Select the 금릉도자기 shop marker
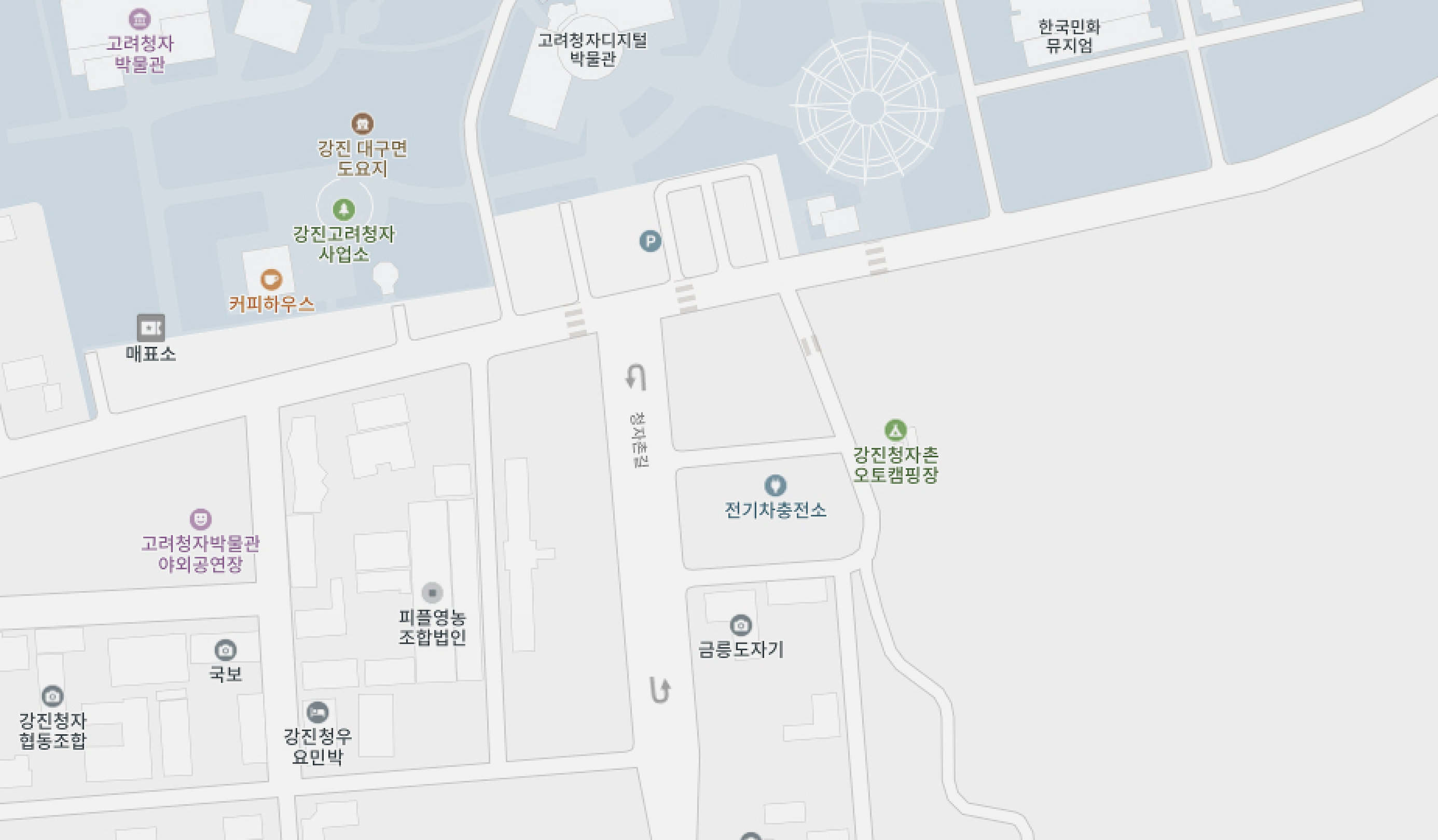This screenshot has width=1438, height=840. [741, 625]
